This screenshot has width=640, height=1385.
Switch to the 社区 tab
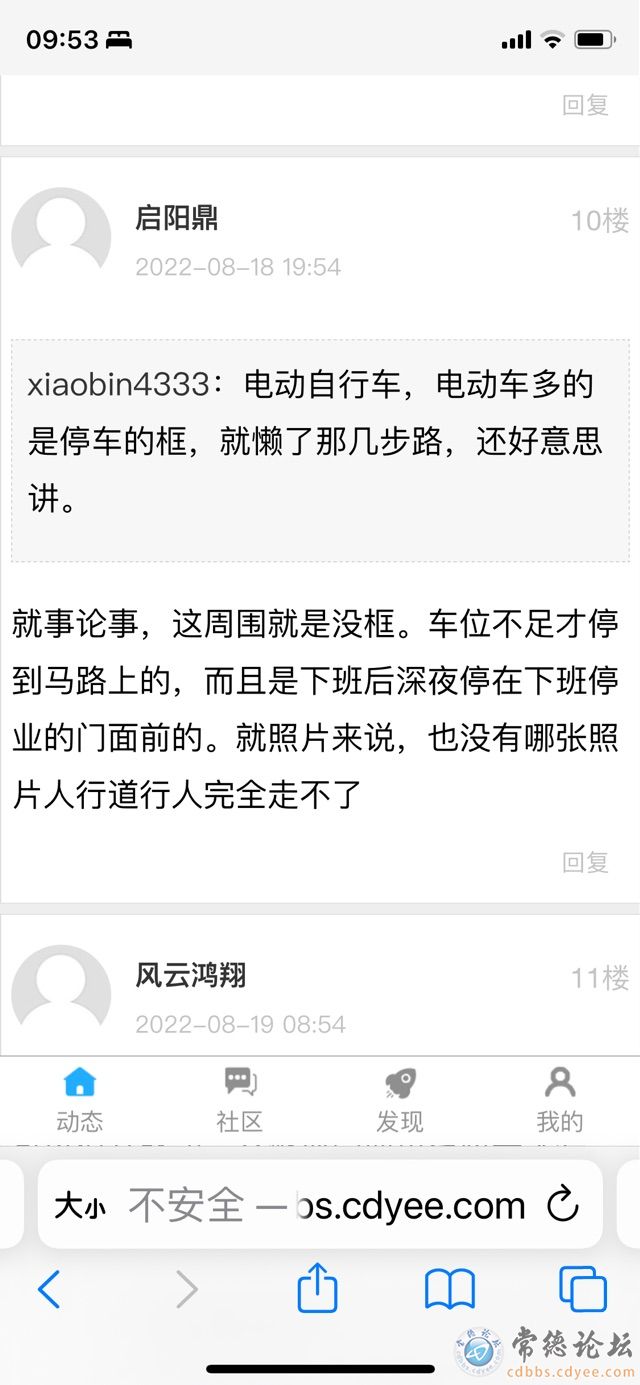(240, 1100)
